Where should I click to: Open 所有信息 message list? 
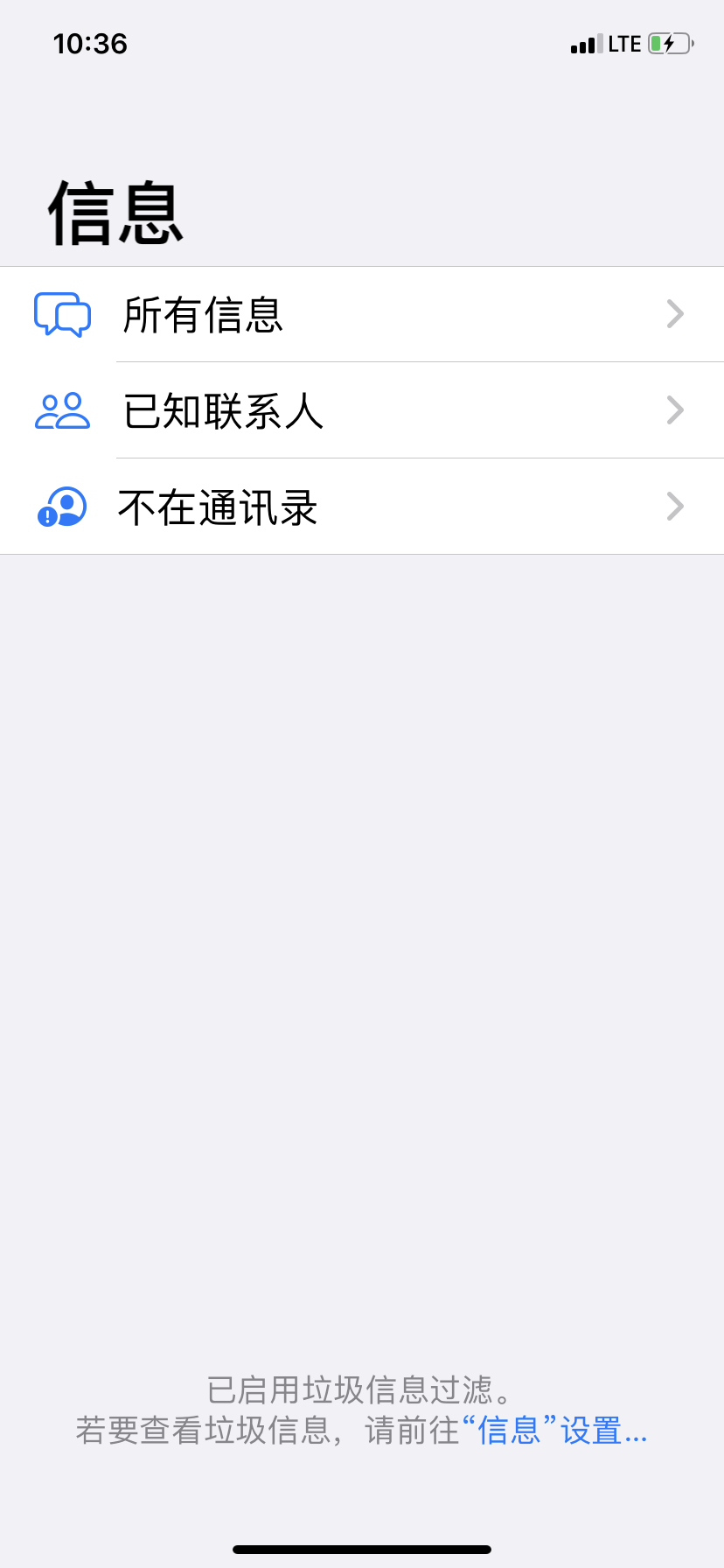(x=362, y=314)
